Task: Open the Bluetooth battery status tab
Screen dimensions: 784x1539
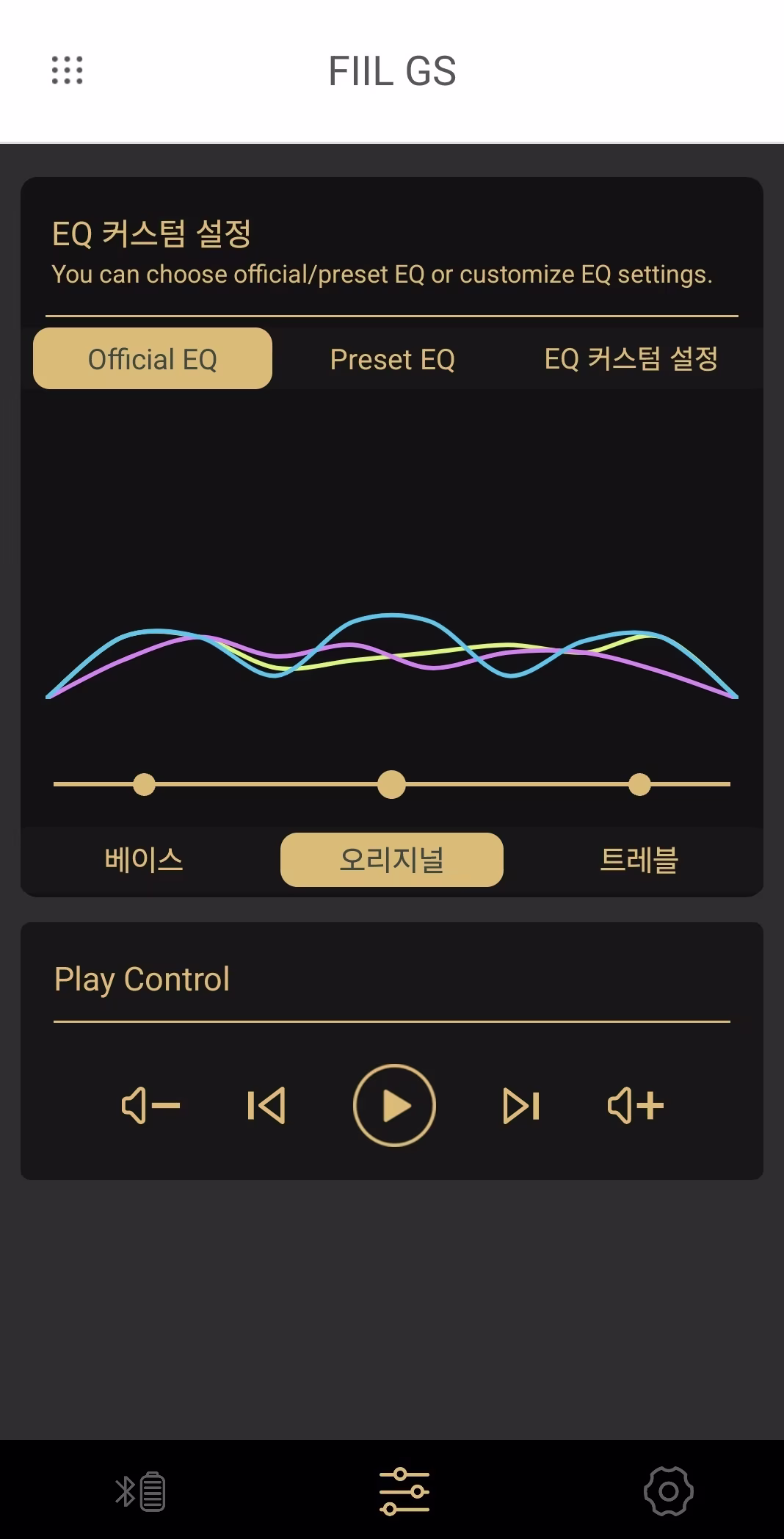Action: (140, 1491)
